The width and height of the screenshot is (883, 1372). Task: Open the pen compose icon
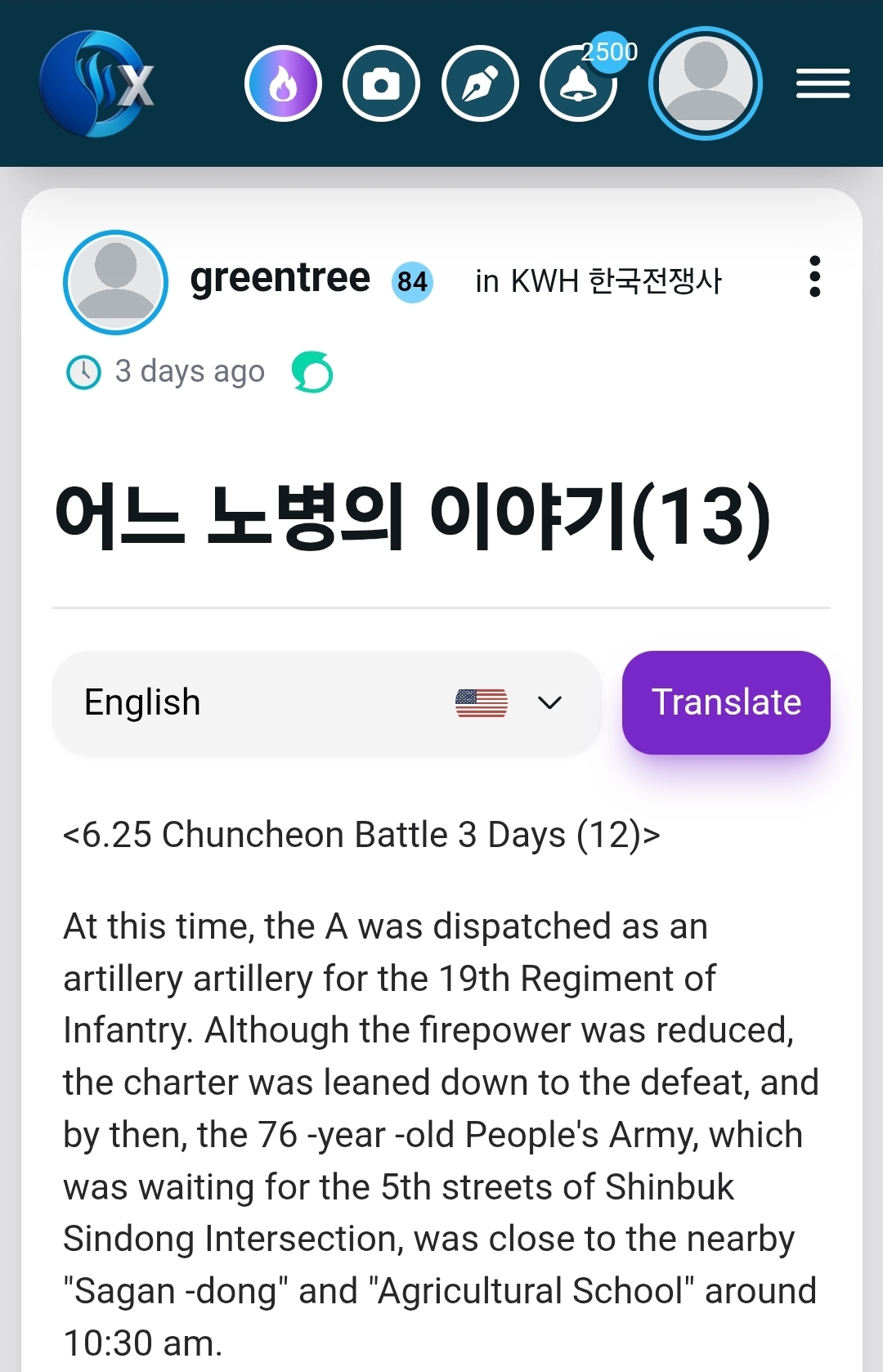[480, 83]
